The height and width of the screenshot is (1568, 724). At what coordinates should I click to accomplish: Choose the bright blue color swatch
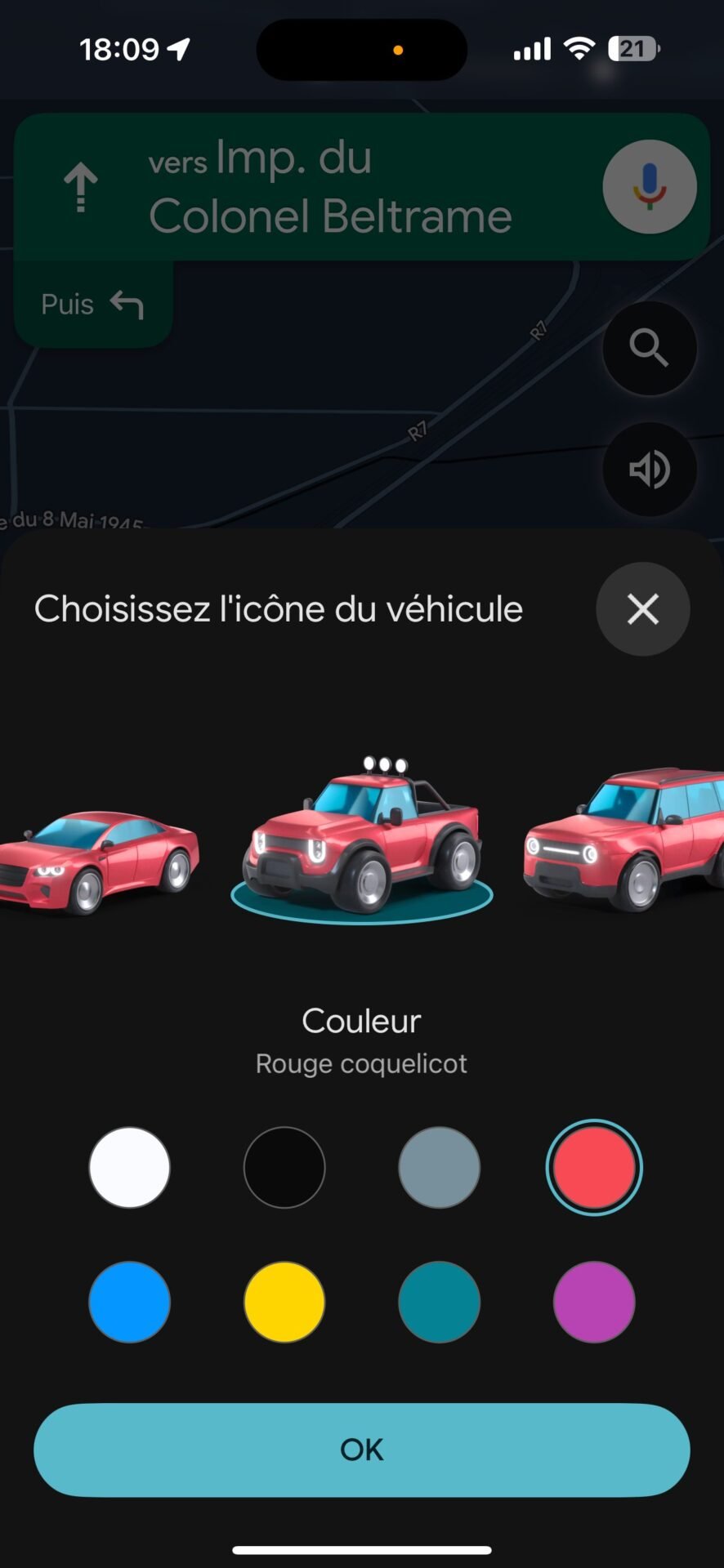(129, 1302)
